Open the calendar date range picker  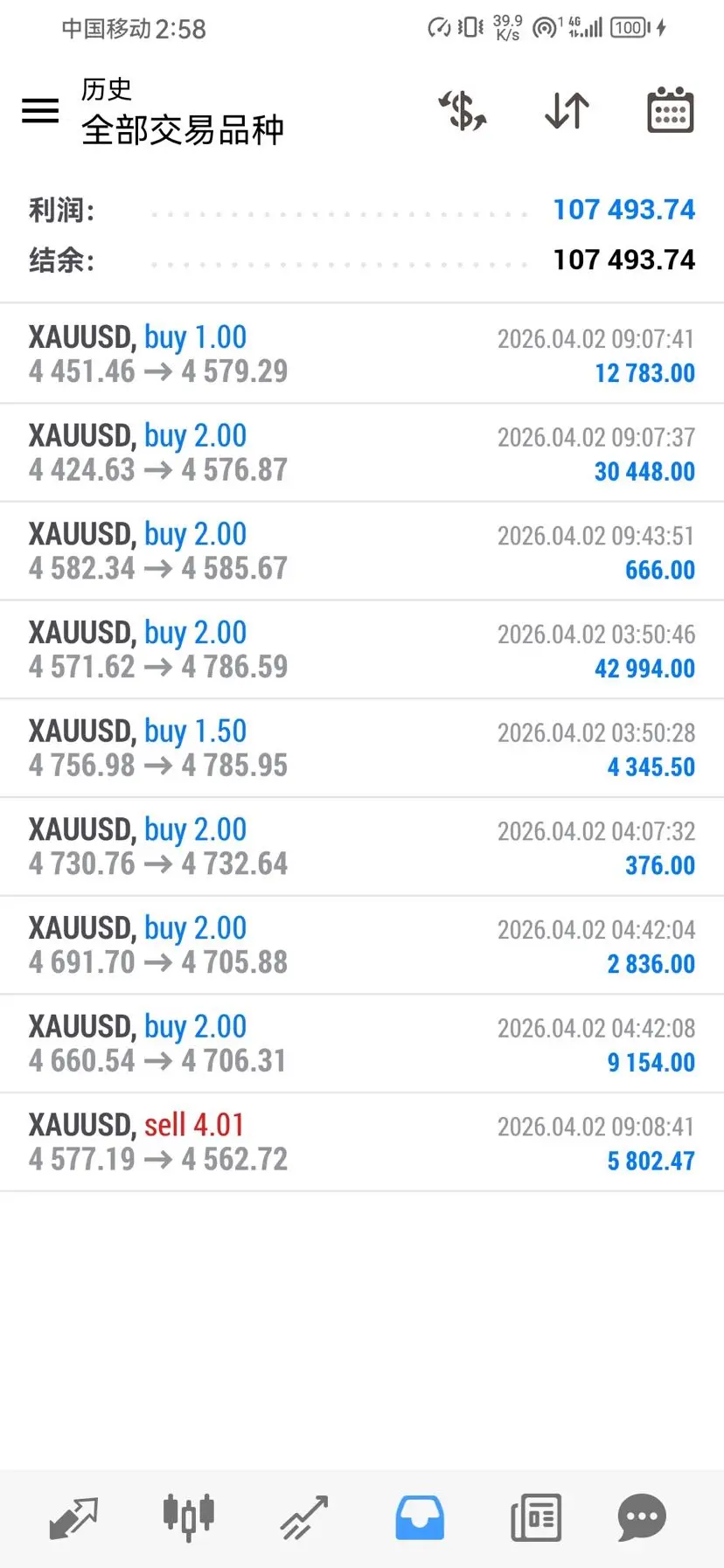[670, 111]
